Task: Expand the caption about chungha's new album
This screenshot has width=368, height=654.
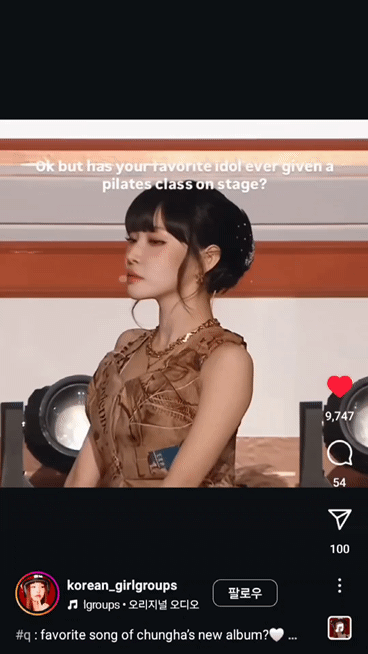Action: pos(156,635)
